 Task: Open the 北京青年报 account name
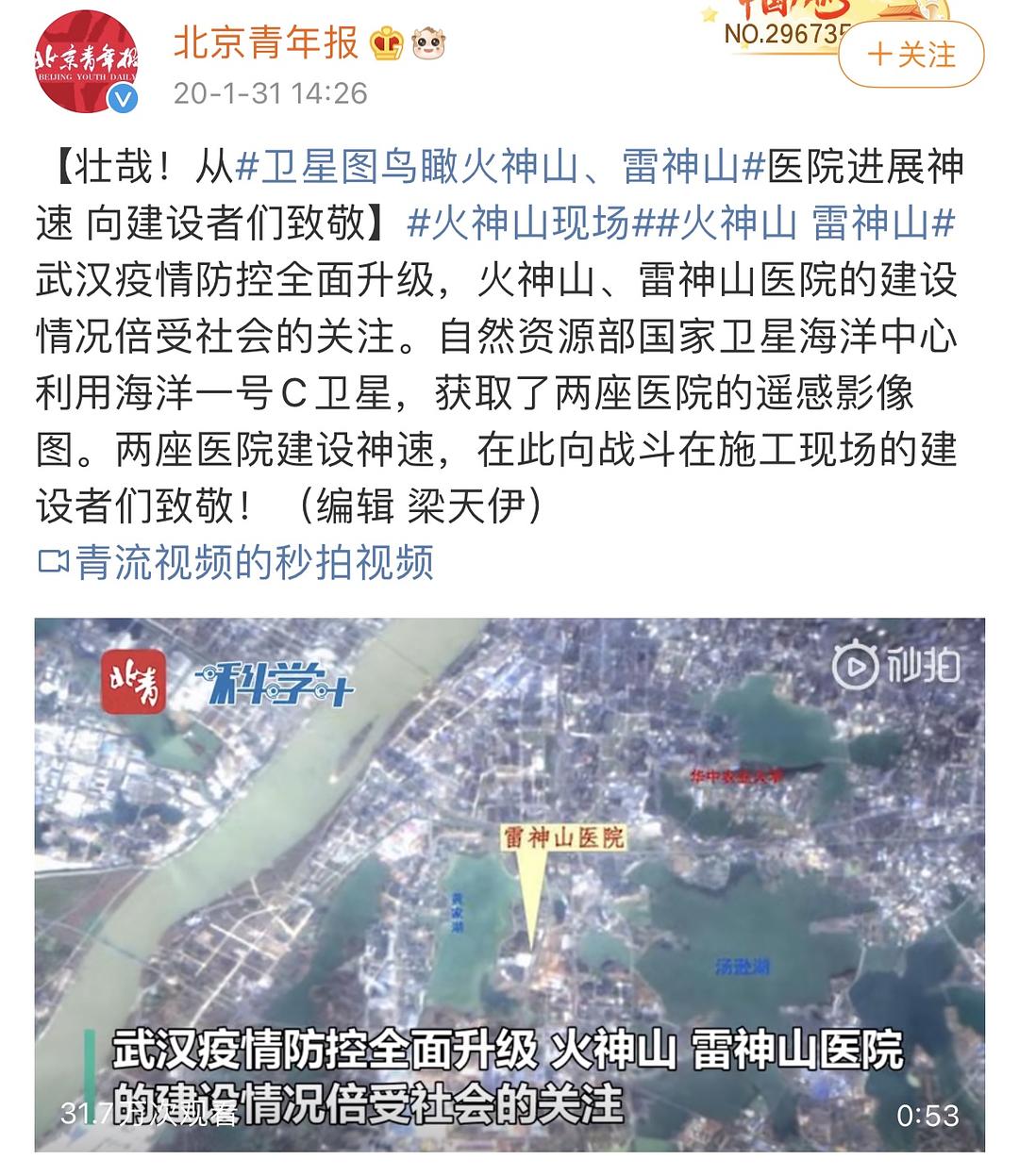(266, 42)
